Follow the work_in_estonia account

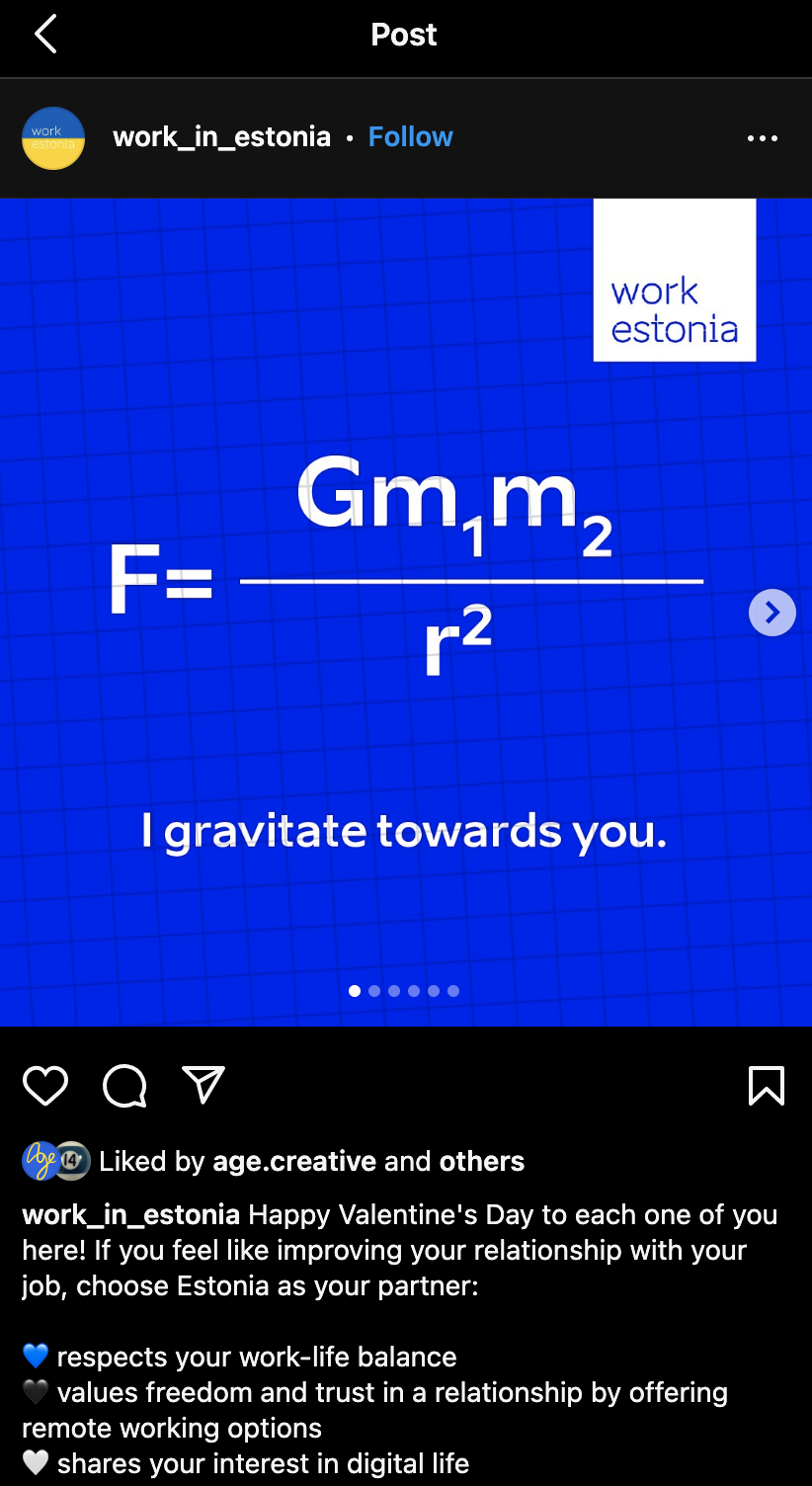click(410, 137)
